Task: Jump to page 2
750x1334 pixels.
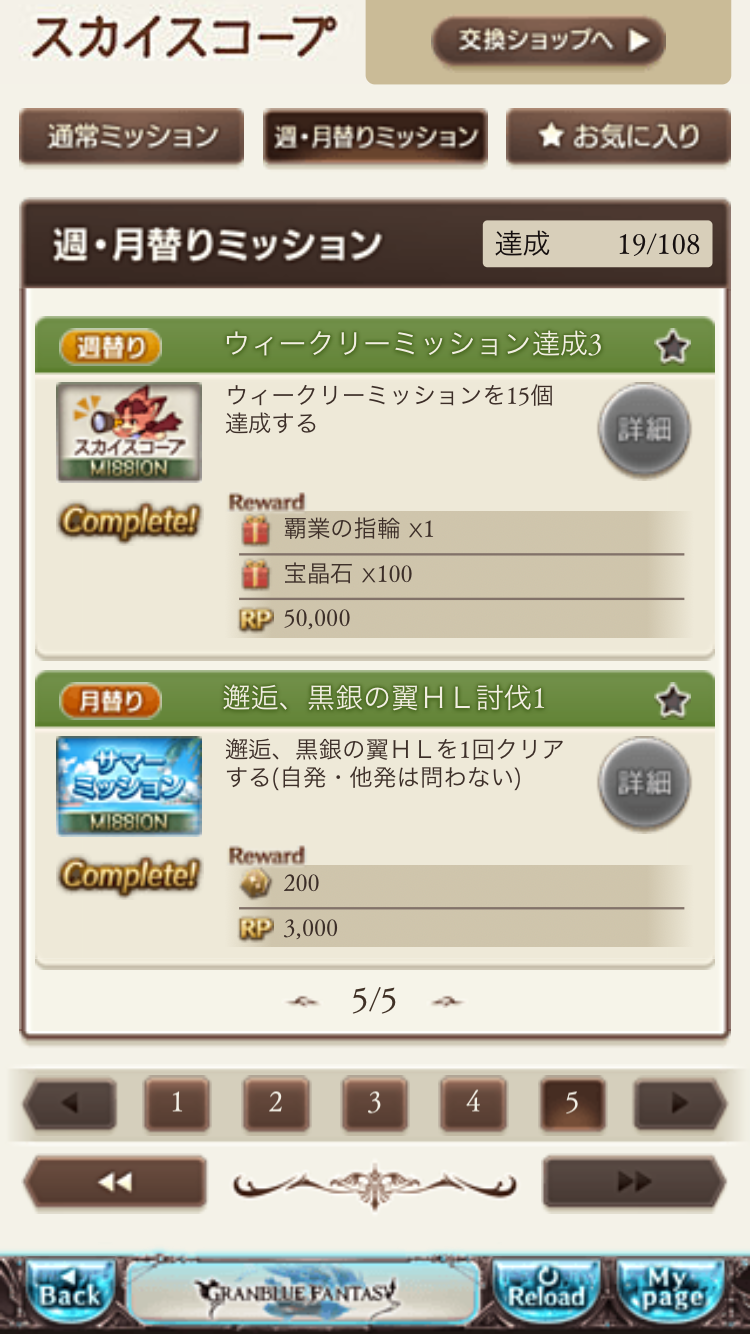Action: tap(275, 1104)
